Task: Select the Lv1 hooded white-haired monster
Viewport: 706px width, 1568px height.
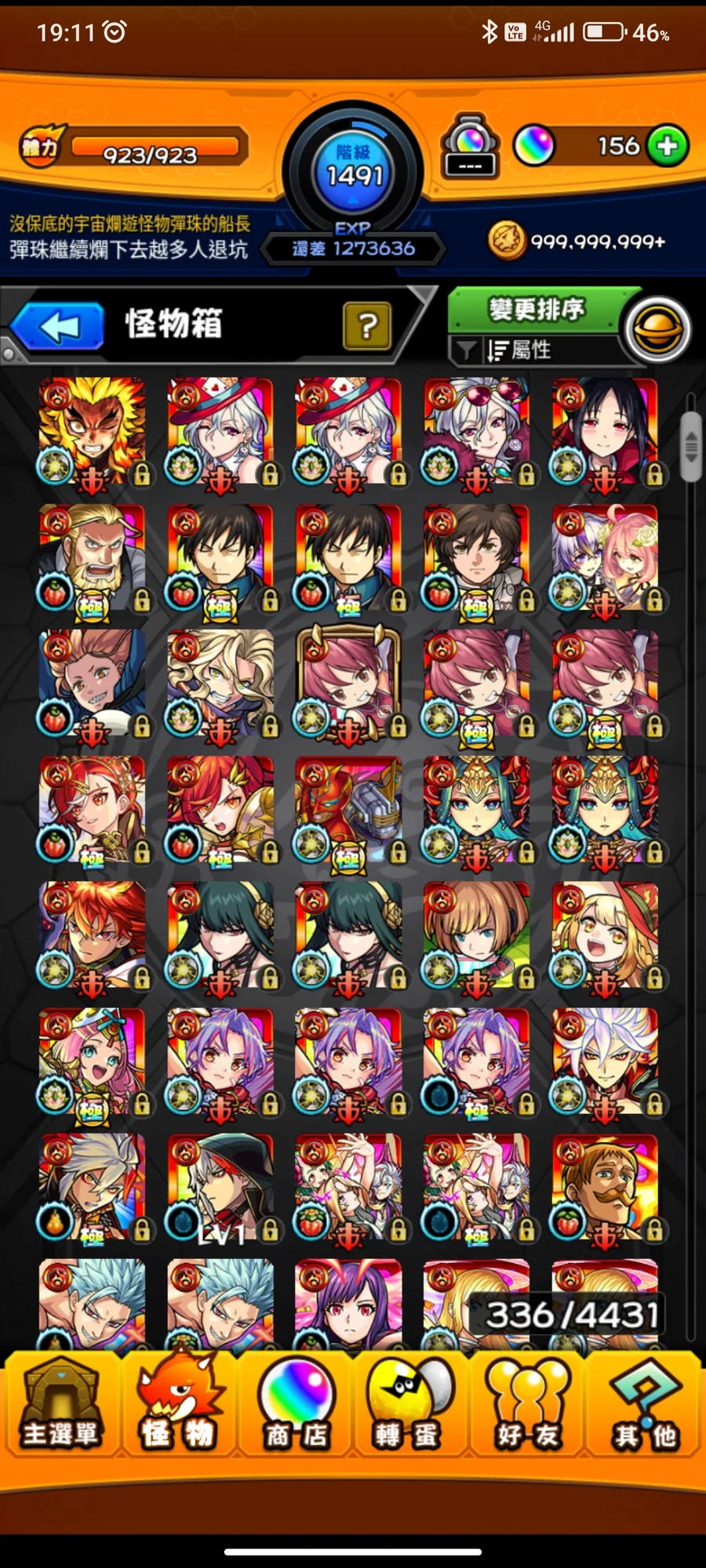Action: tap(220, 1188)
